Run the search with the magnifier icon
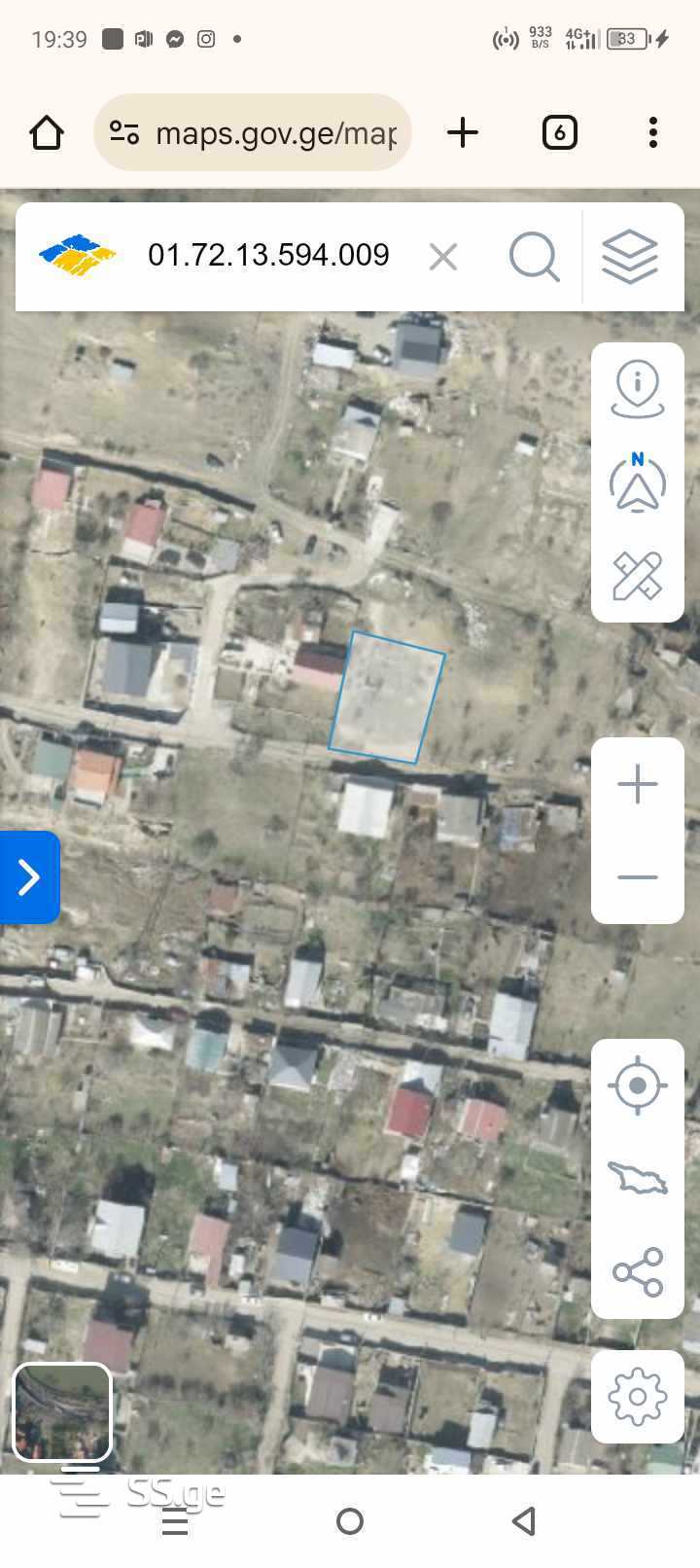This screenshot has width=700, height=1568. pyautogui.click(x=534, y=257)
